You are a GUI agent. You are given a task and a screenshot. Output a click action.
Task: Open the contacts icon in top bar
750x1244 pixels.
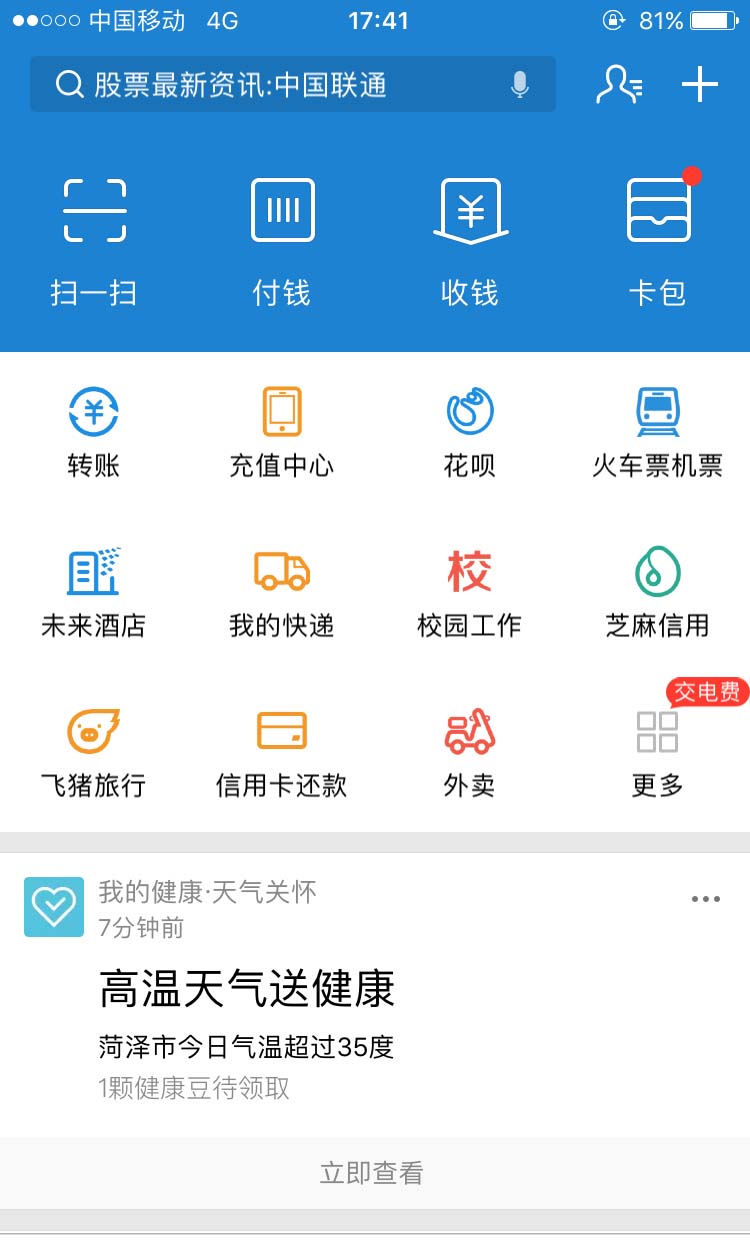click(619, 85)
